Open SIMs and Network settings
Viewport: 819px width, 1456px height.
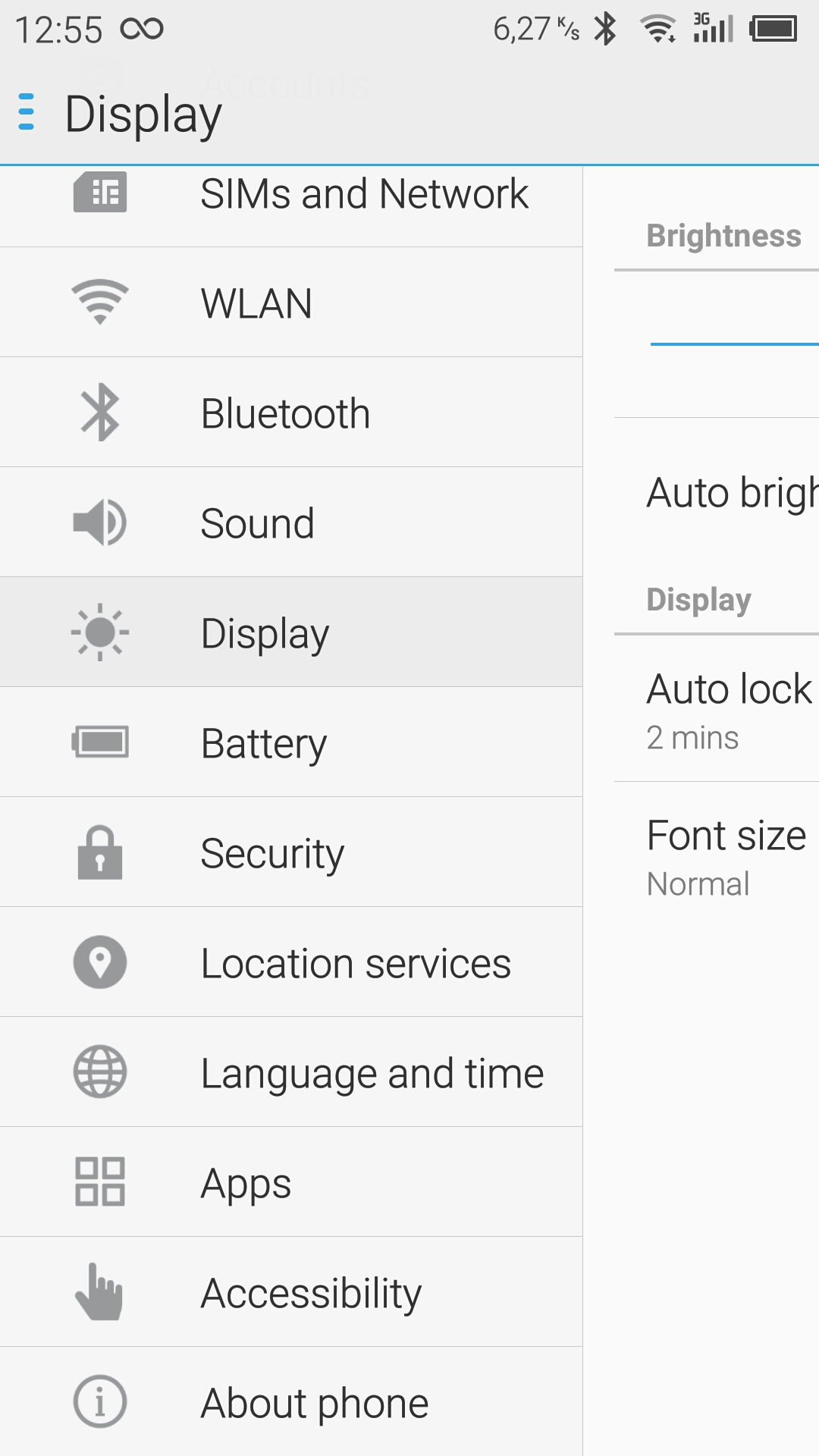[x=291, y=196]
